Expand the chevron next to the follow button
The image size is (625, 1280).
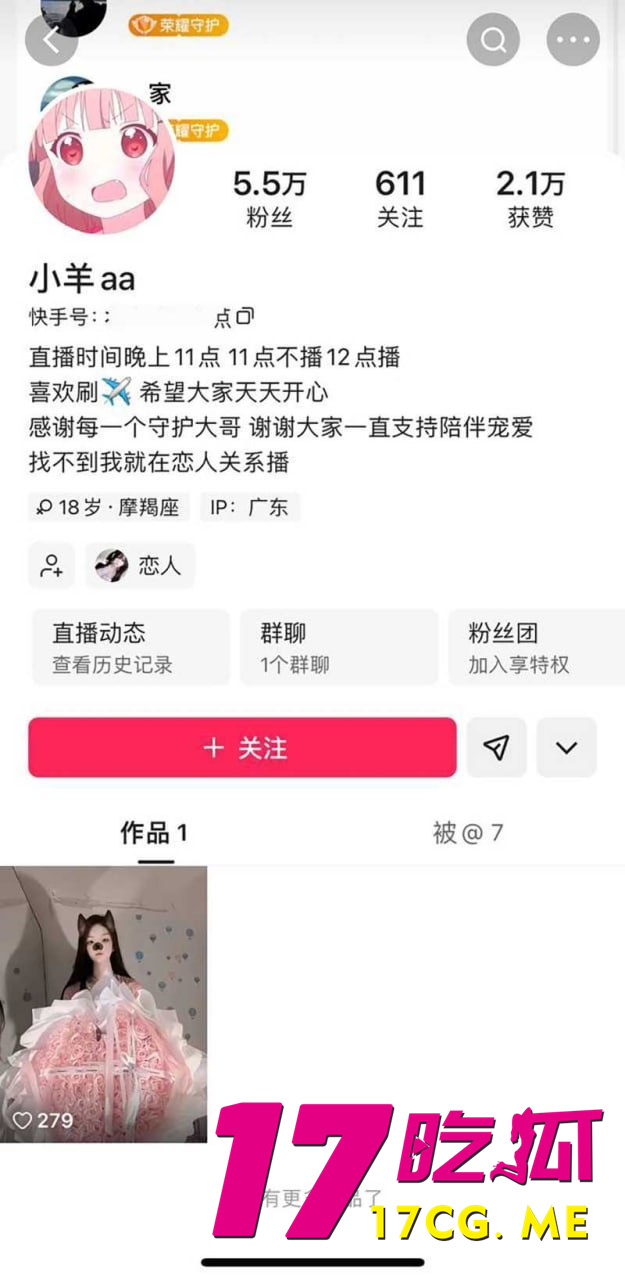[566, 747]
